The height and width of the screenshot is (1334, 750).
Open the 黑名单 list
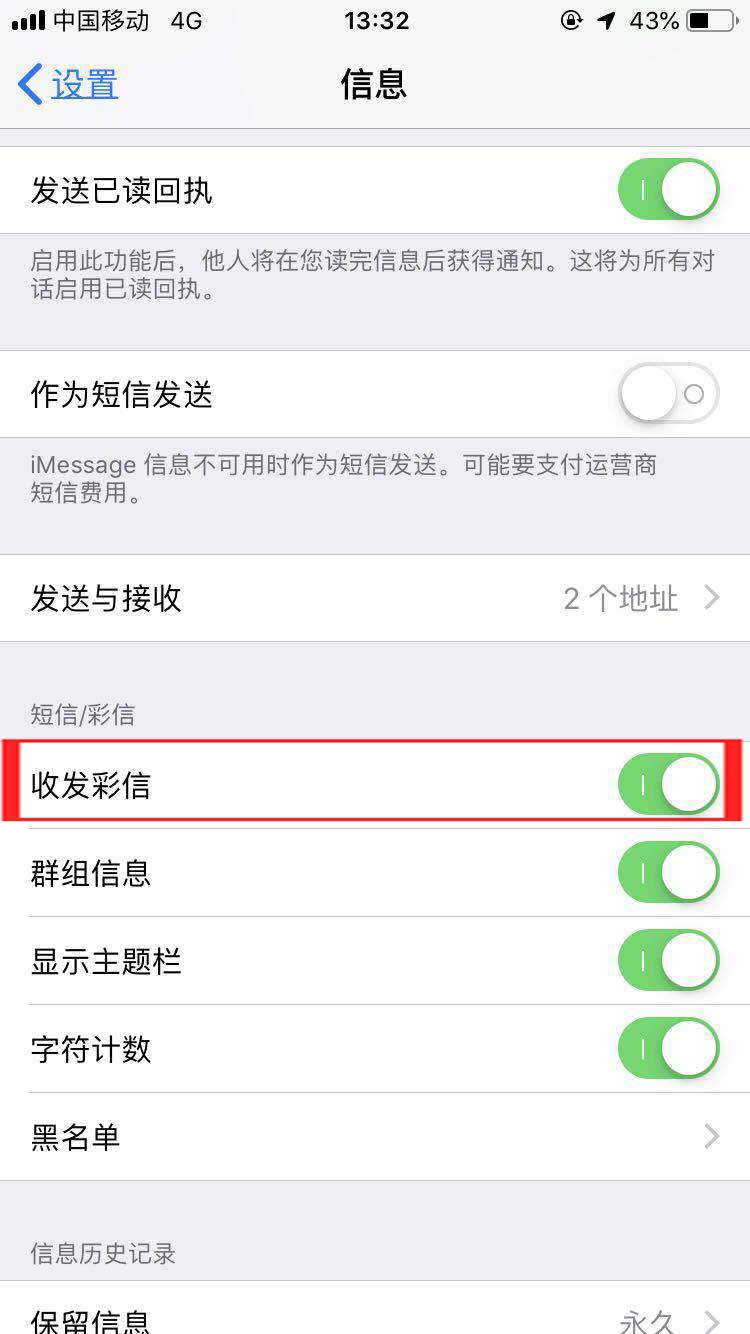point(375,1137)
